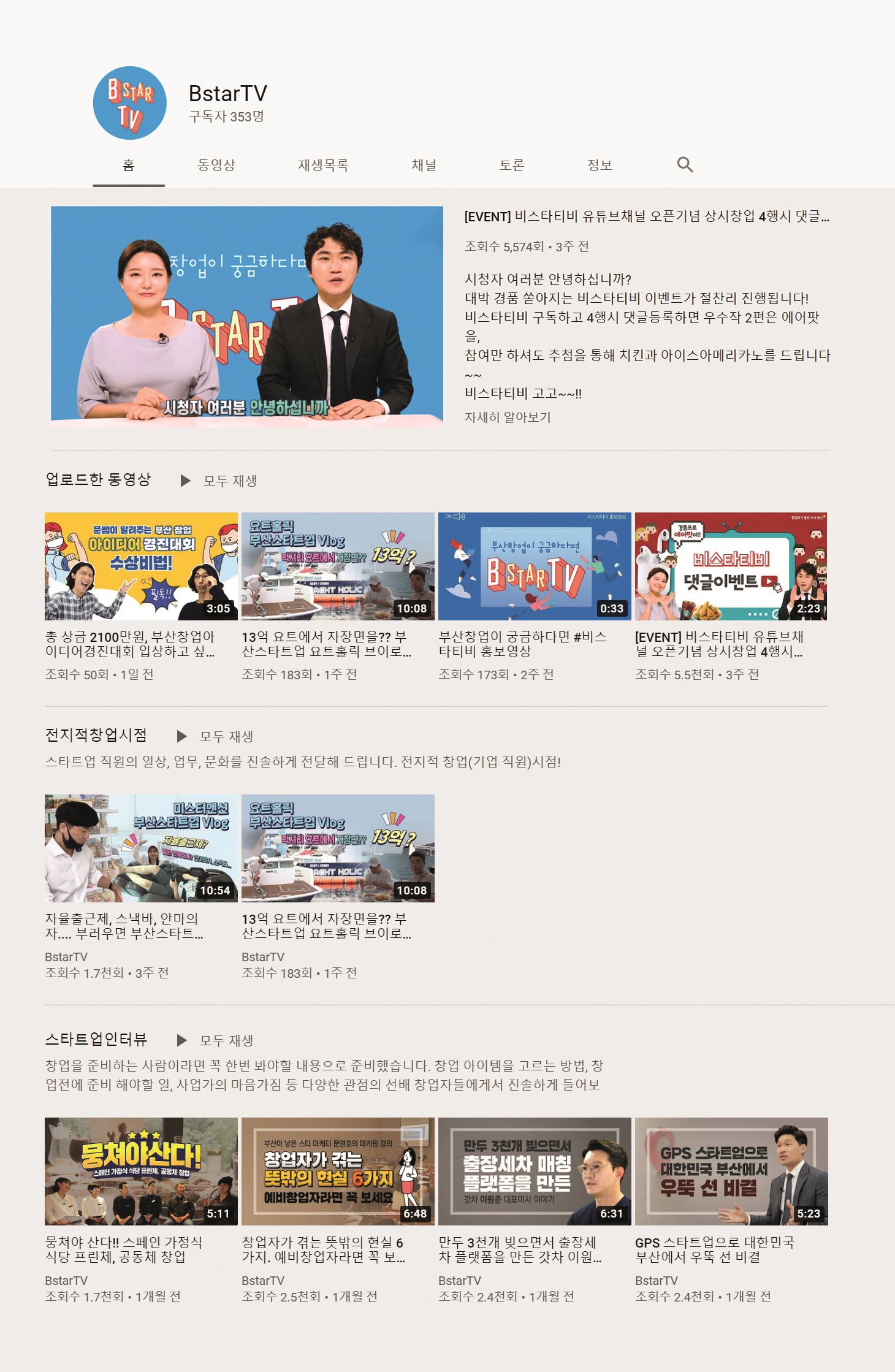Open the 댓글이벤트 video in uploaded videos
The image size is (895, 1372).
(731, 566)
